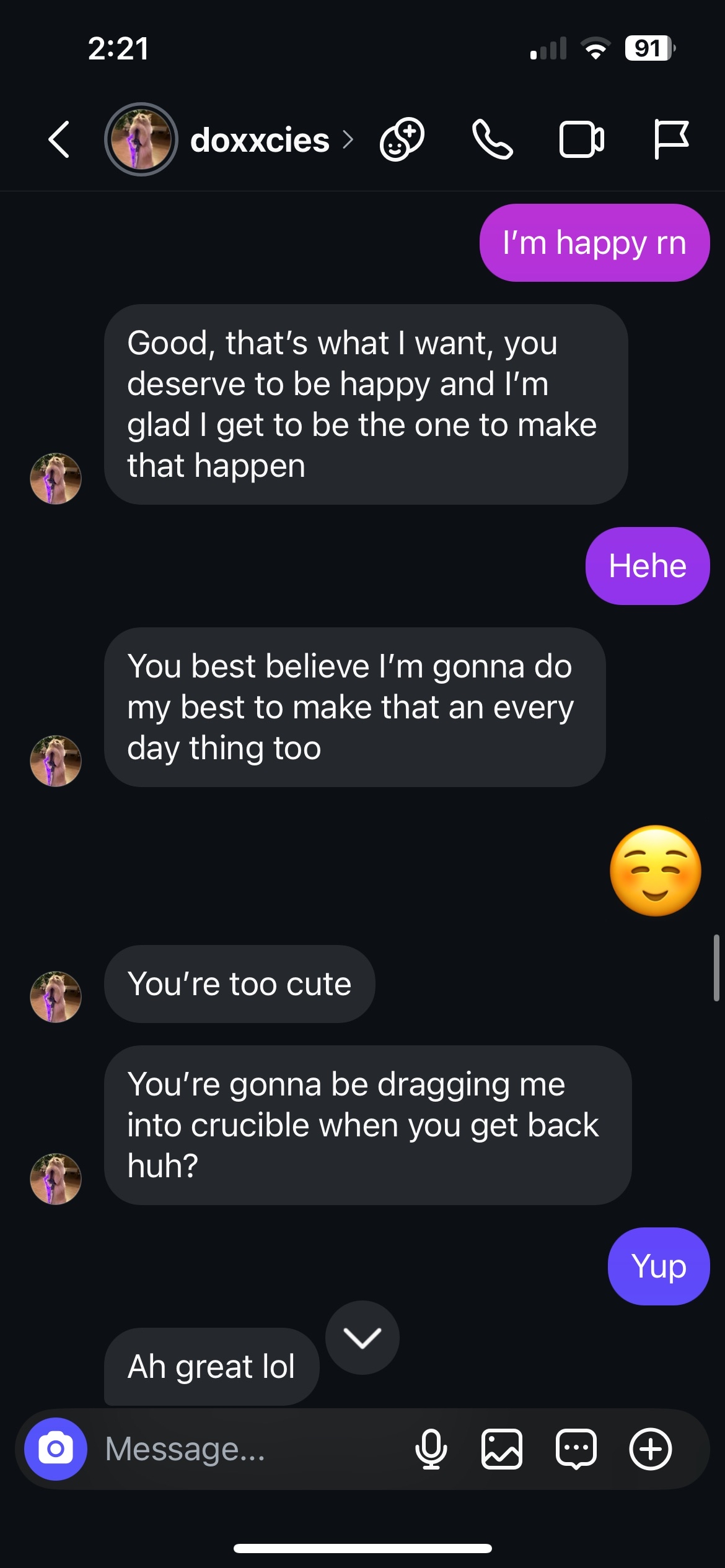This screenshot has width=725, height=1568.
Task: Open doxxcies profile details
Action: (x=260, y=140)
